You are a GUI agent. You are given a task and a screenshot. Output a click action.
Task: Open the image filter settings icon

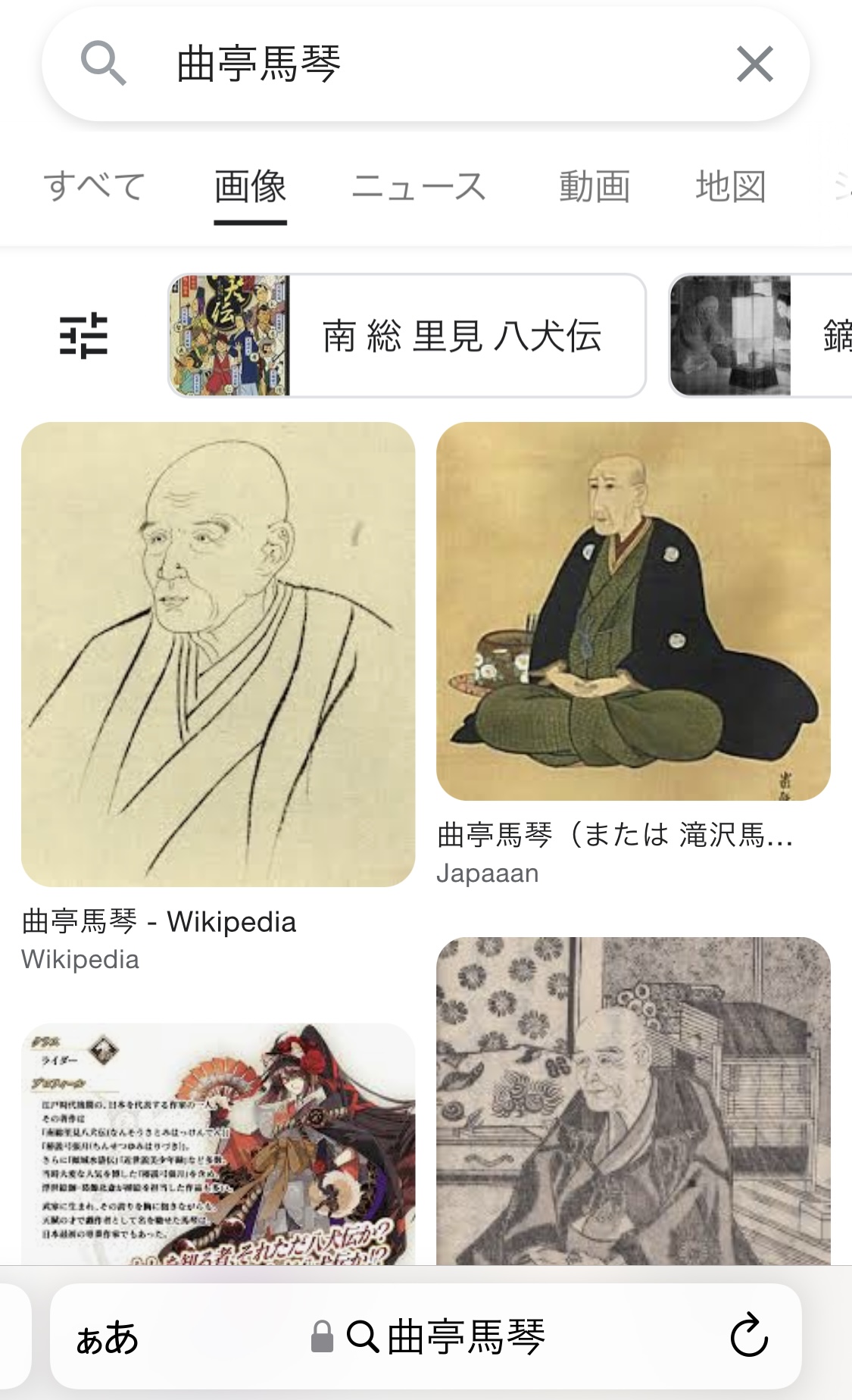[83, 335]
